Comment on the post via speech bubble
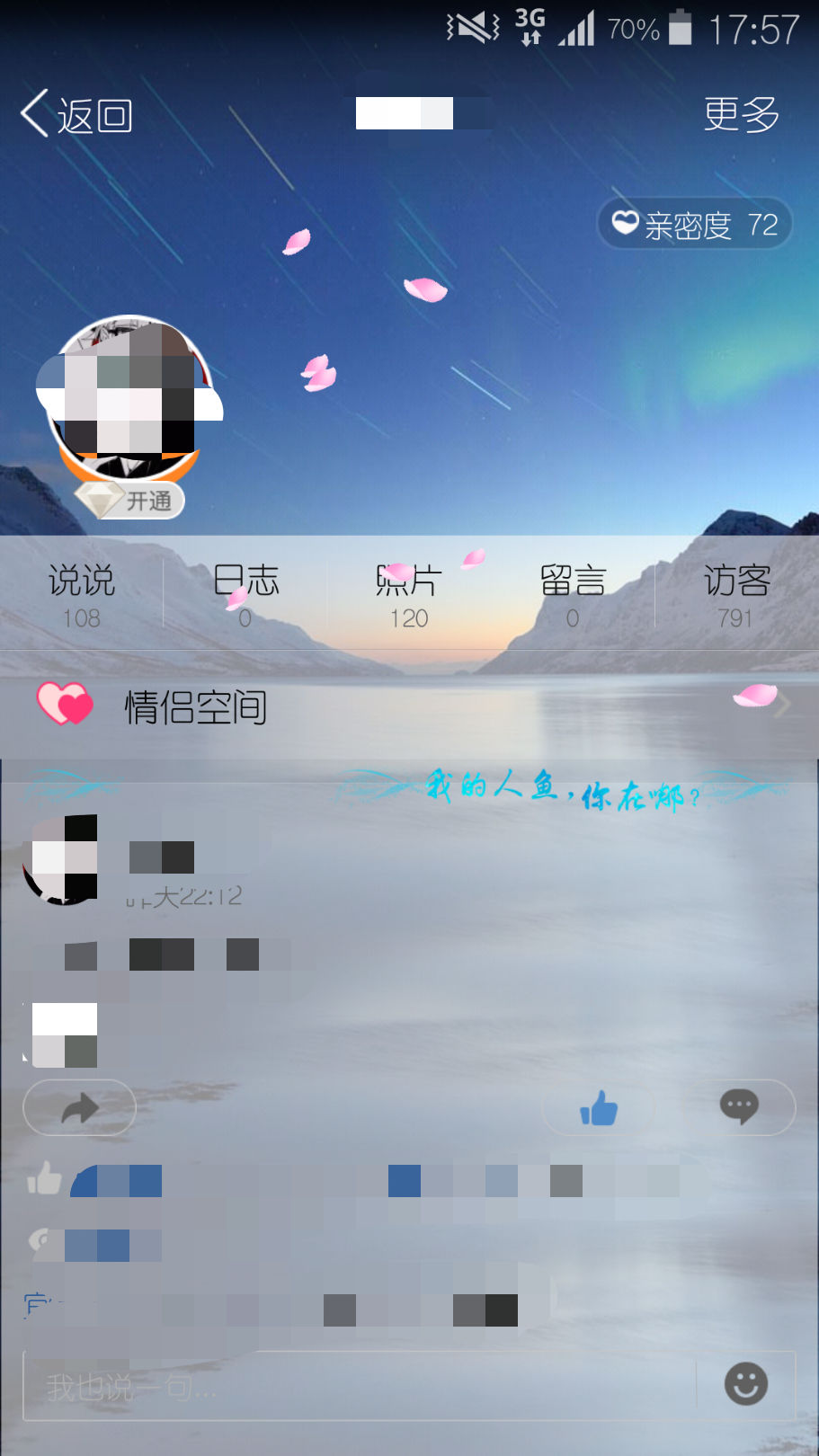Viewport: 819px width, 1456px height. [x=739, y=1107]
